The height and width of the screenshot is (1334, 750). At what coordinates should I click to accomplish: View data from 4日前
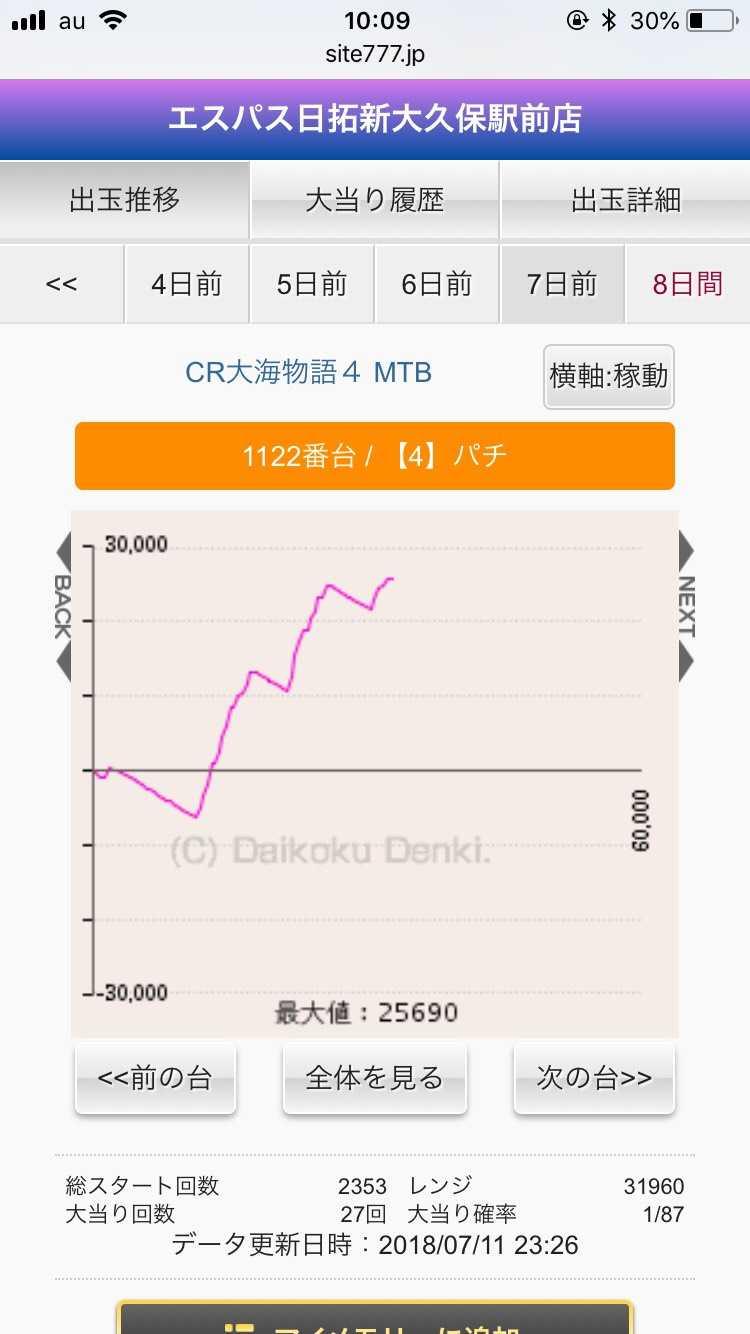[x=186, y=284]
